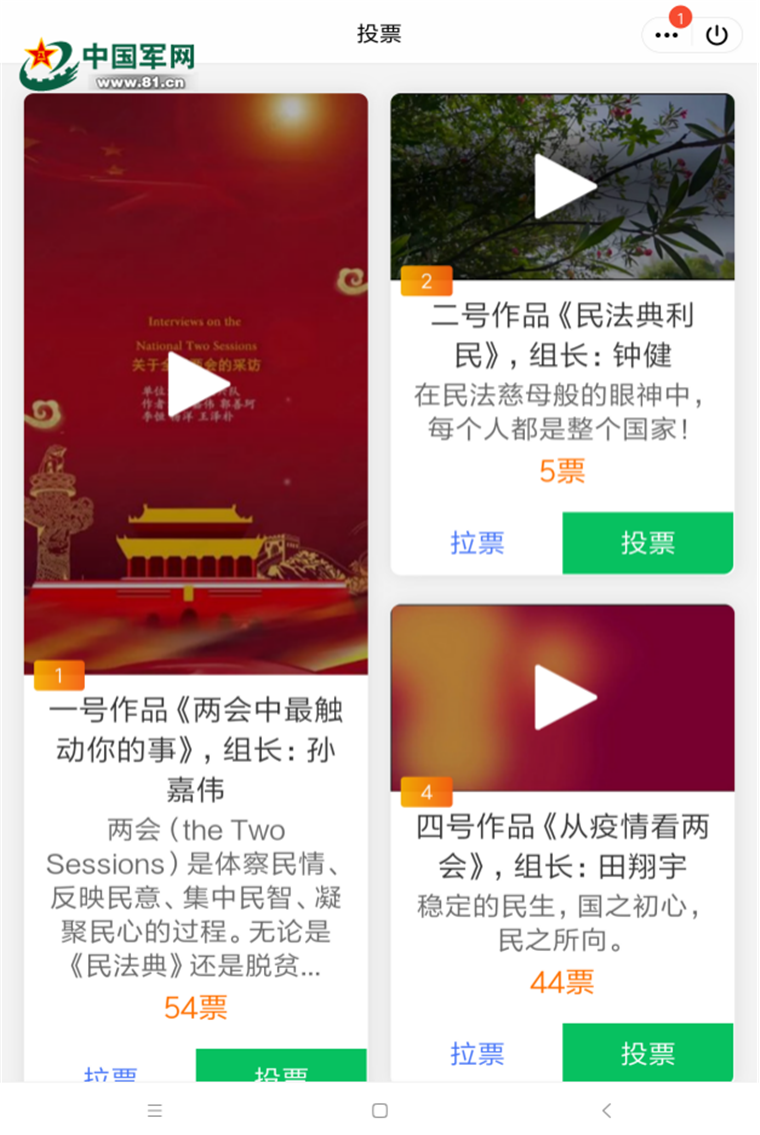Play the 四号作品《从疫情看两会》video

click(563, 697)
